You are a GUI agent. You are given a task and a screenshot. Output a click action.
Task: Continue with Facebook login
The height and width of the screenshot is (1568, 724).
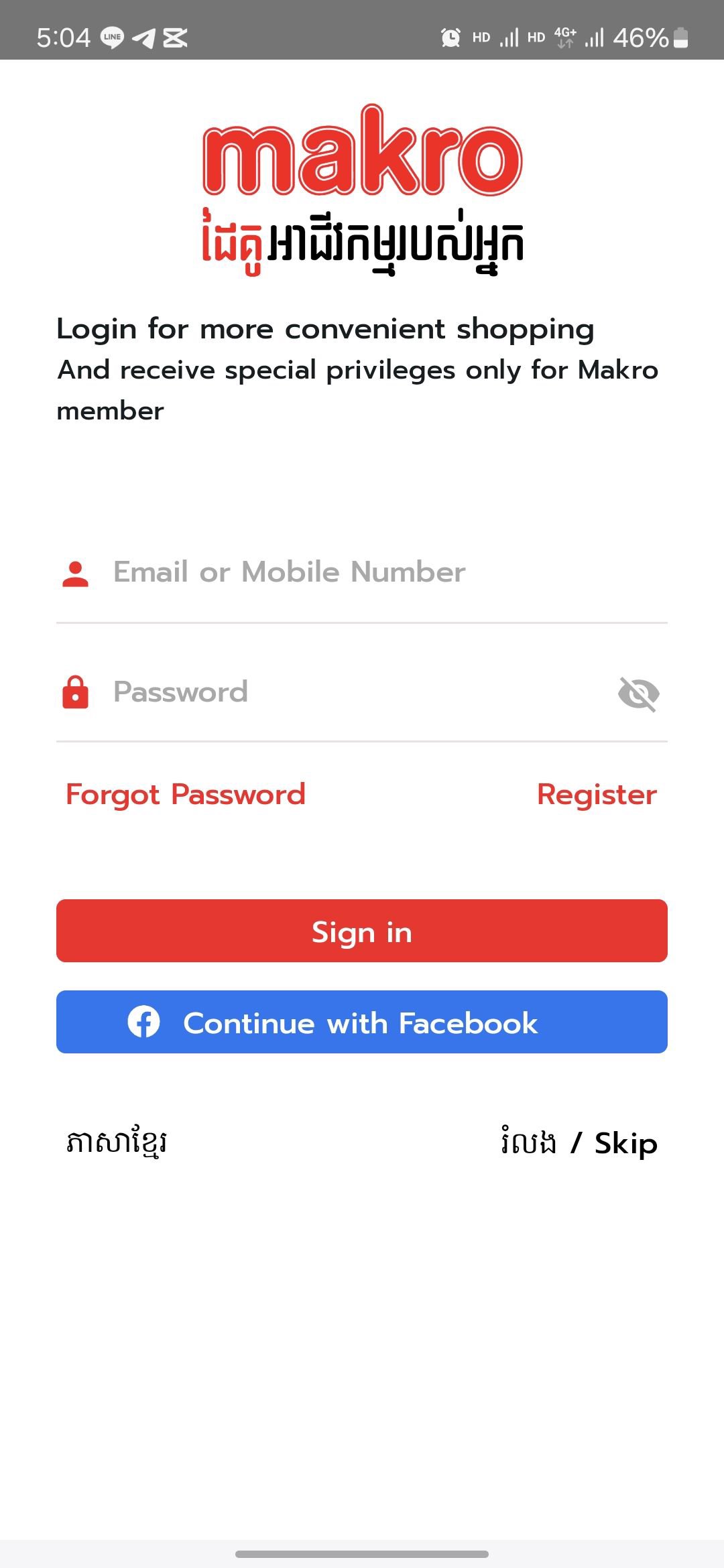tap(362, 1022)
